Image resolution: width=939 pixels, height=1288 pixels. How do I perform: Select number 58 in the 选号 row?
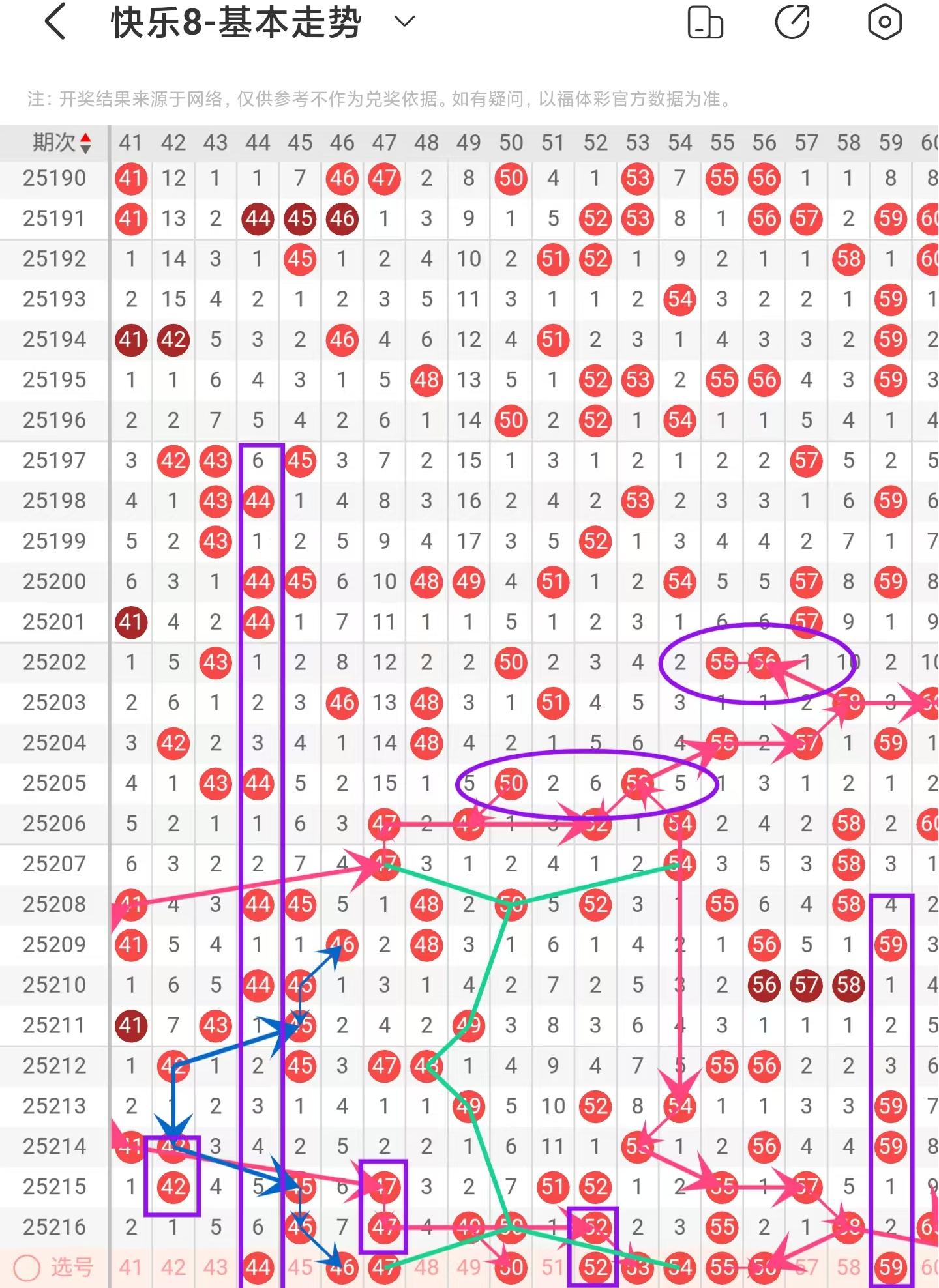(x=848, y=1266)
